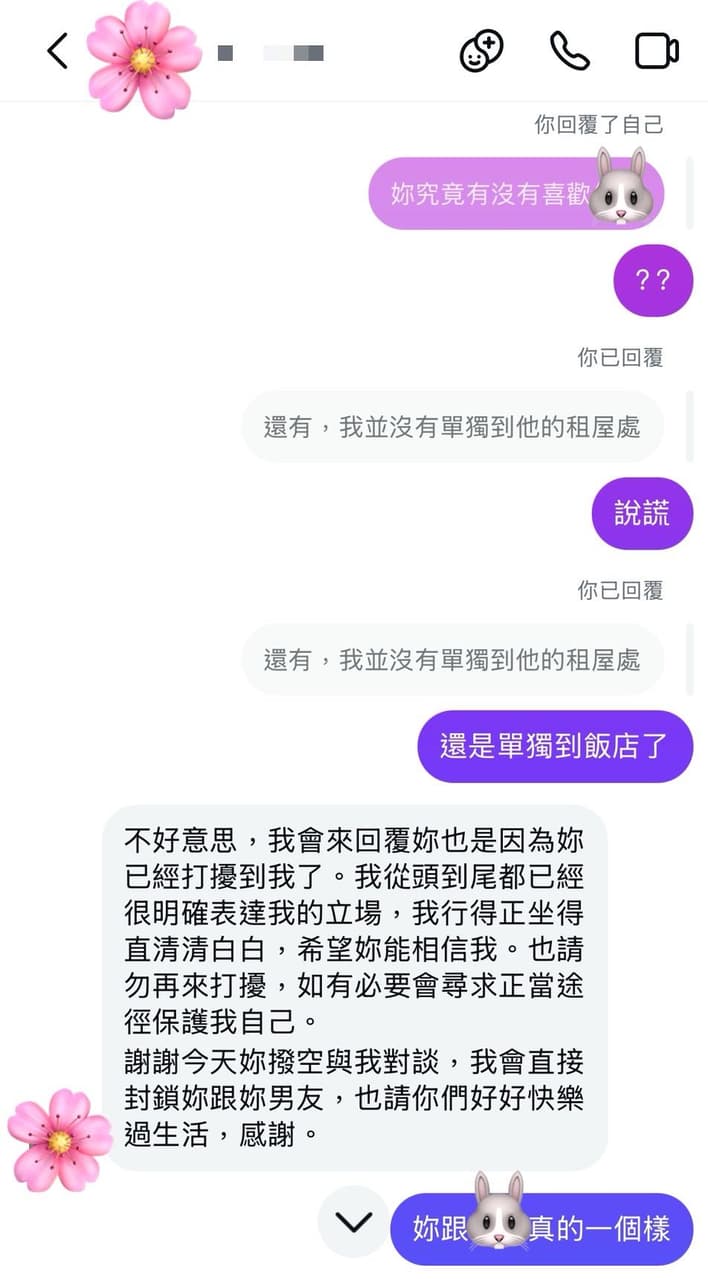Start a video call
The width and height of the screenshot is (708, 1279).
[x=657, y=51]
